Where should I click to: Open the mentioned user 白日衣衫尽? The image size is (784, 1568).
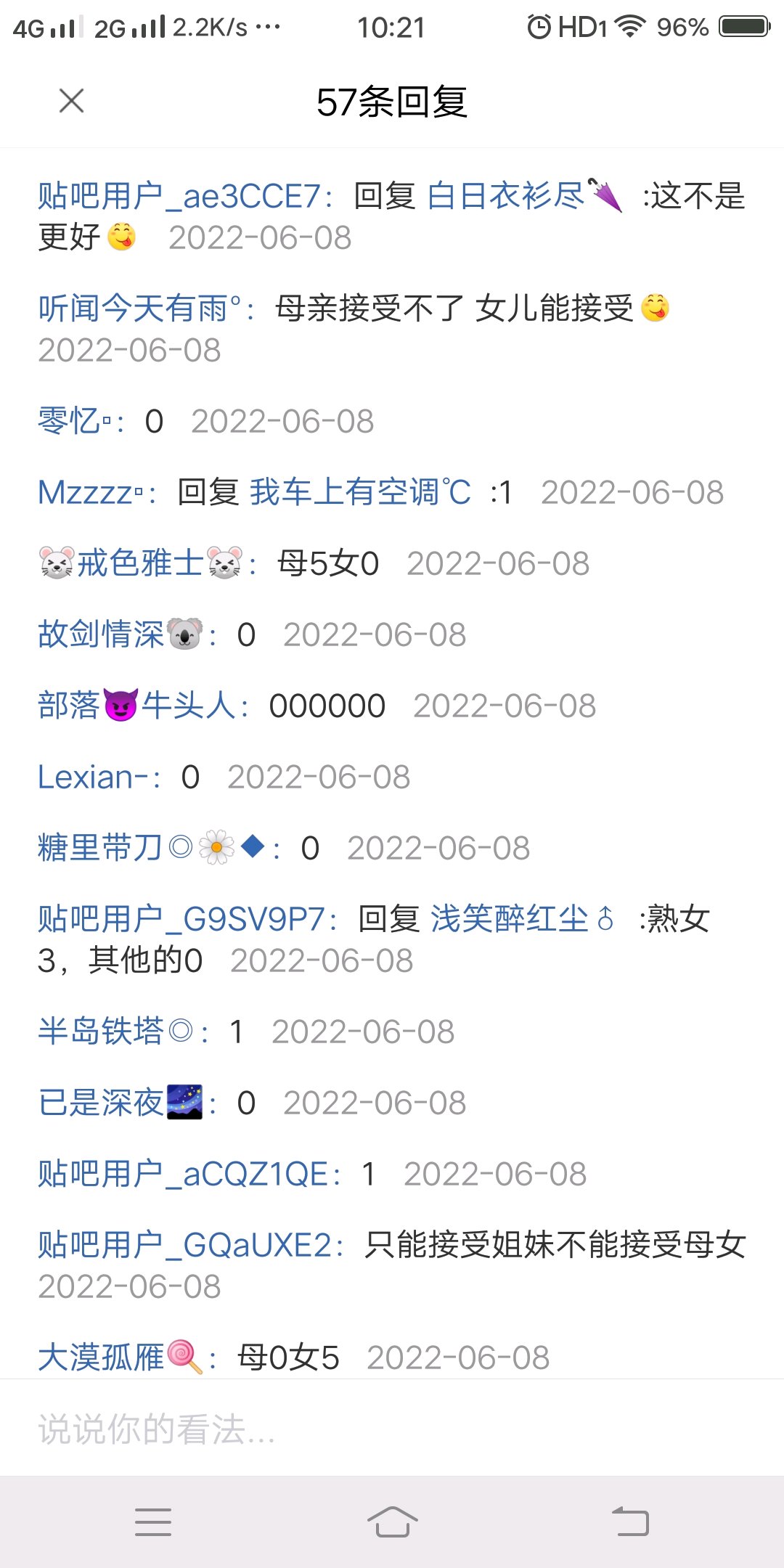(525, 196)
